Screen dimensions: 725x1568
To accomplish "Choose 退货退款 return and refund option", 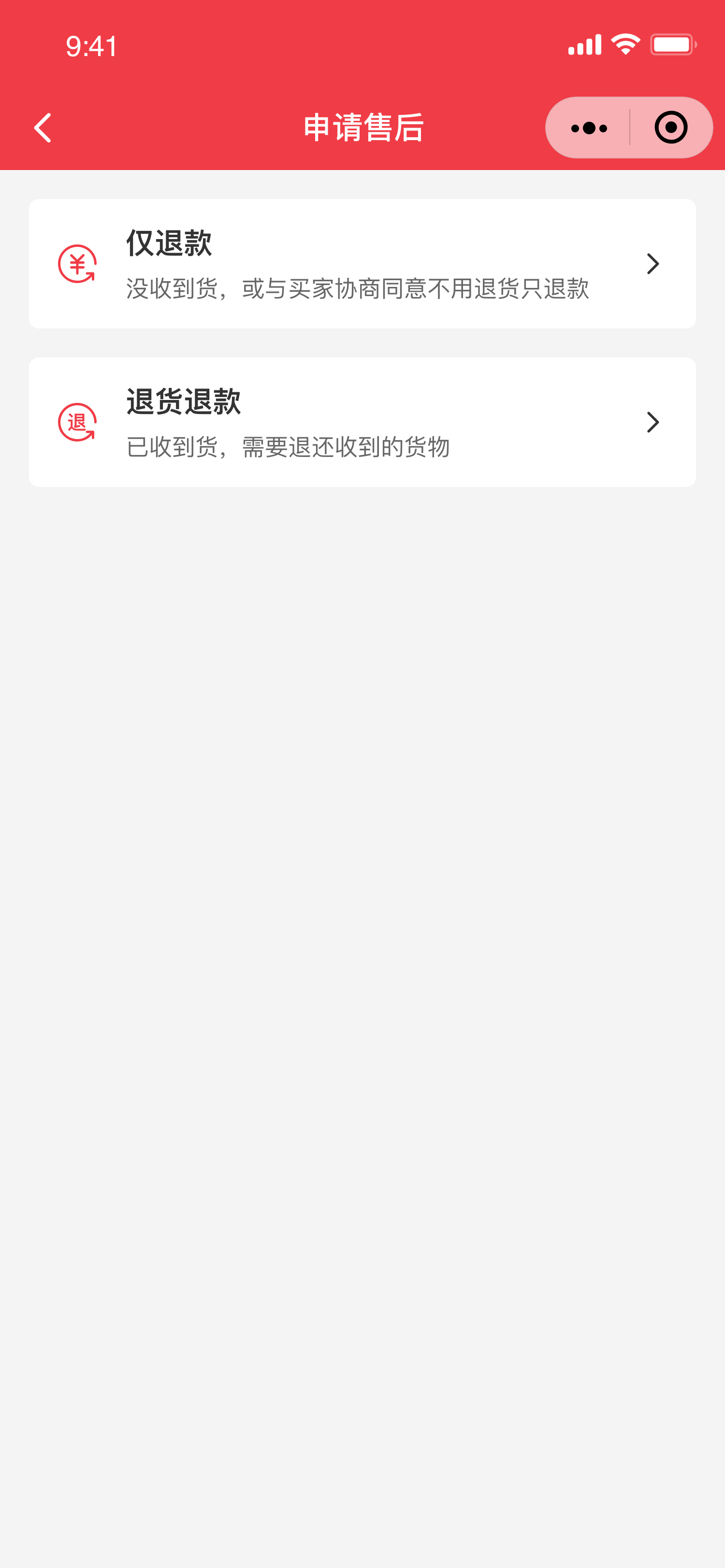I will pos(362,422).
